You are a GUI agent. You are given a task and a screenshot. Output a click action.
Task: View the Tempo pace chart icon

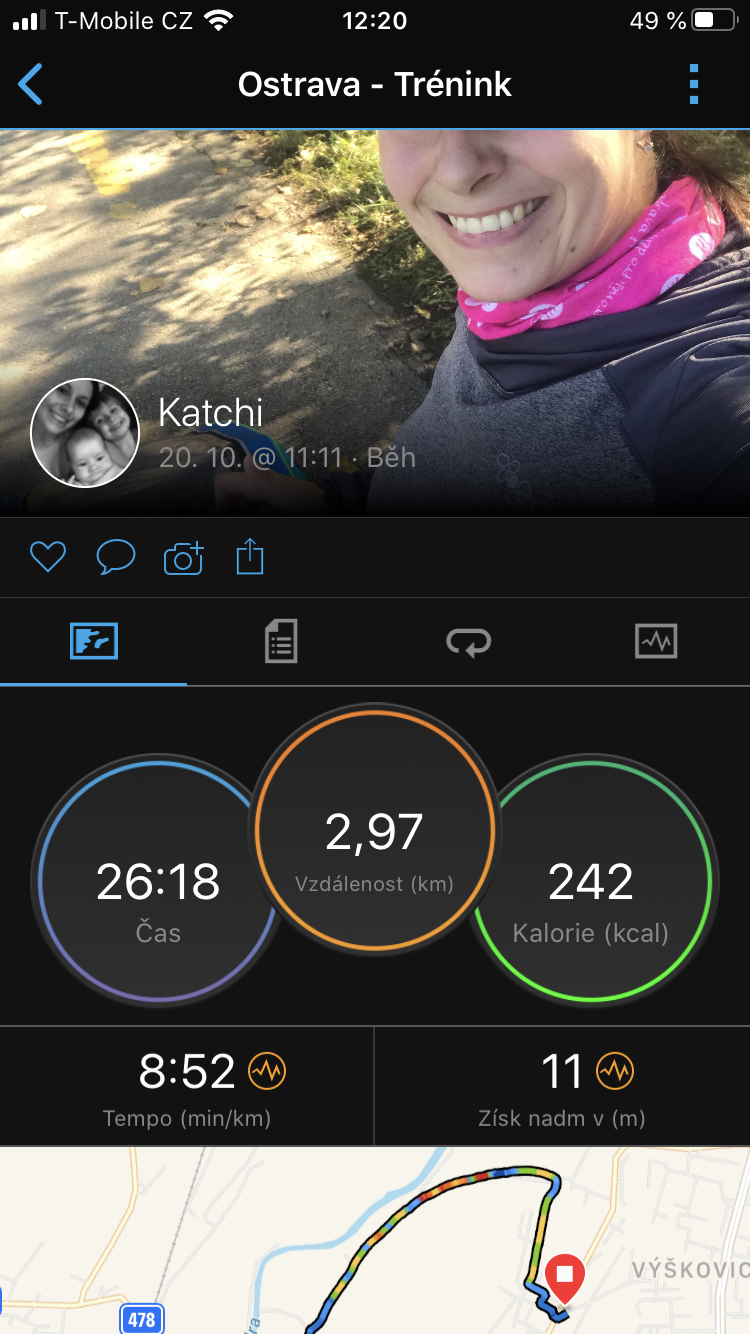point(267,1072)
